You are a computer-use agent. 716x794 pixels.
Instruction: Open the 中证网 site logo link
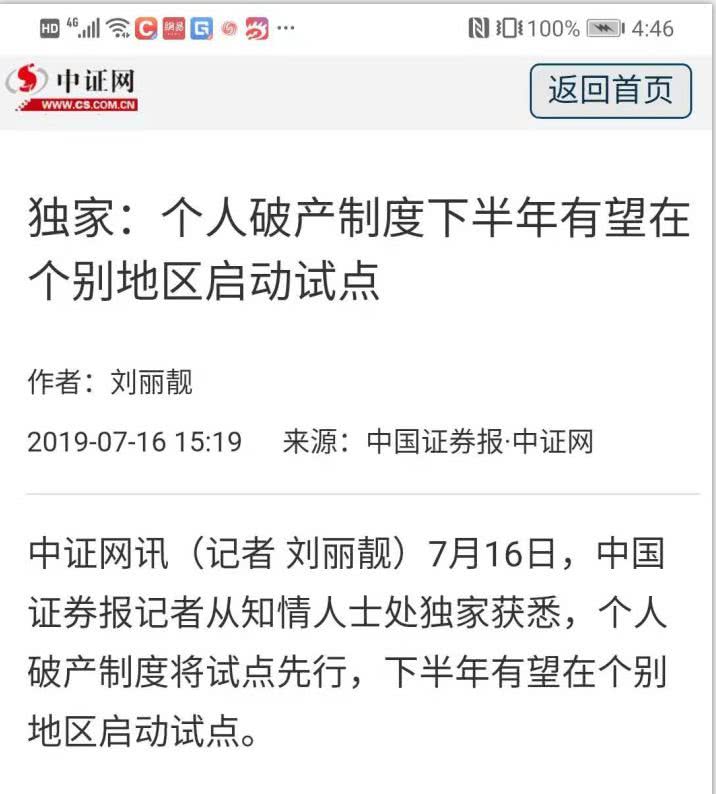click(x=73, y=90)
